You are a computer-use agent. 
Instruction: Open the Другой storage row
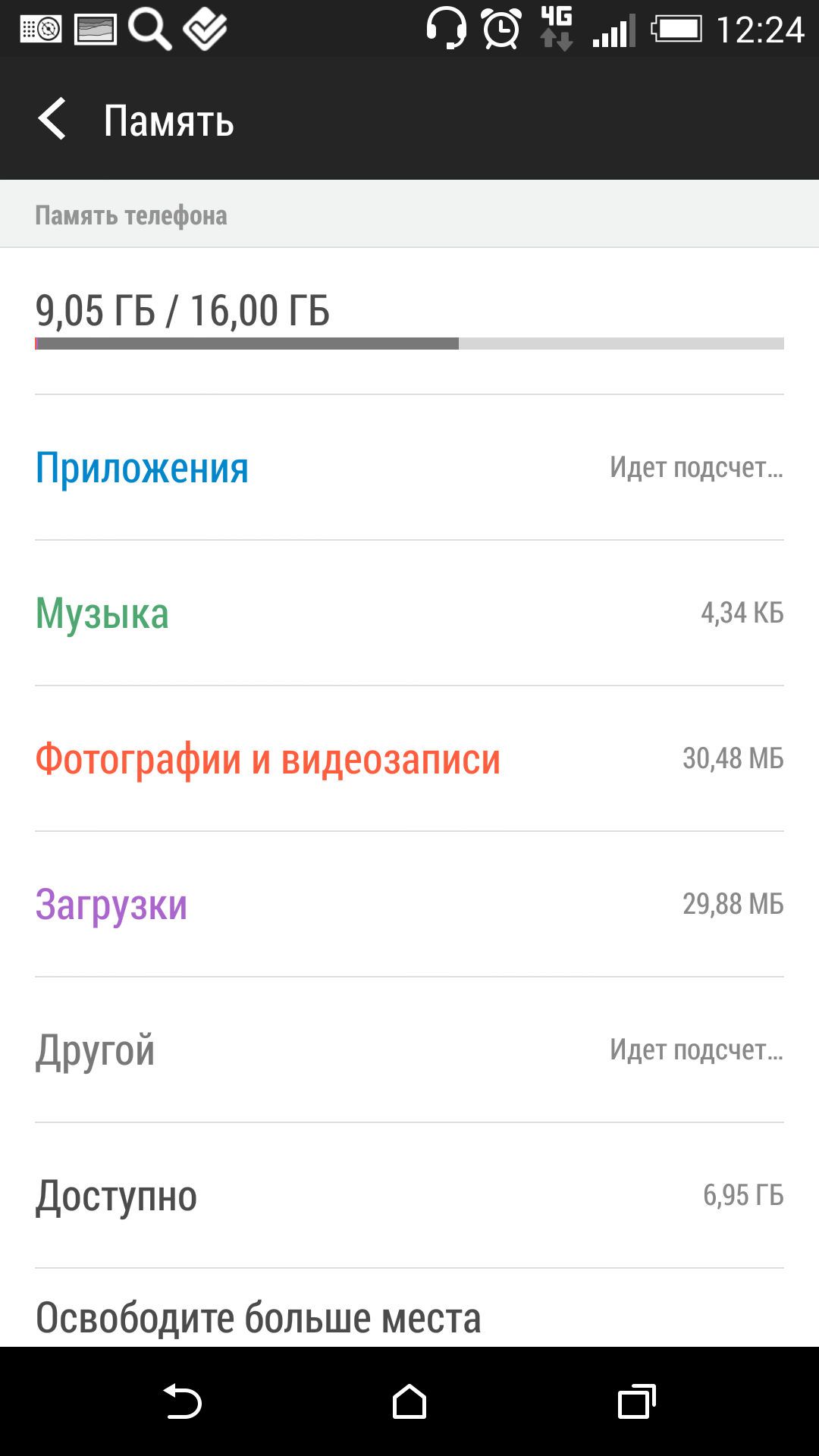pyautogui.click(x=409, y=1050)
